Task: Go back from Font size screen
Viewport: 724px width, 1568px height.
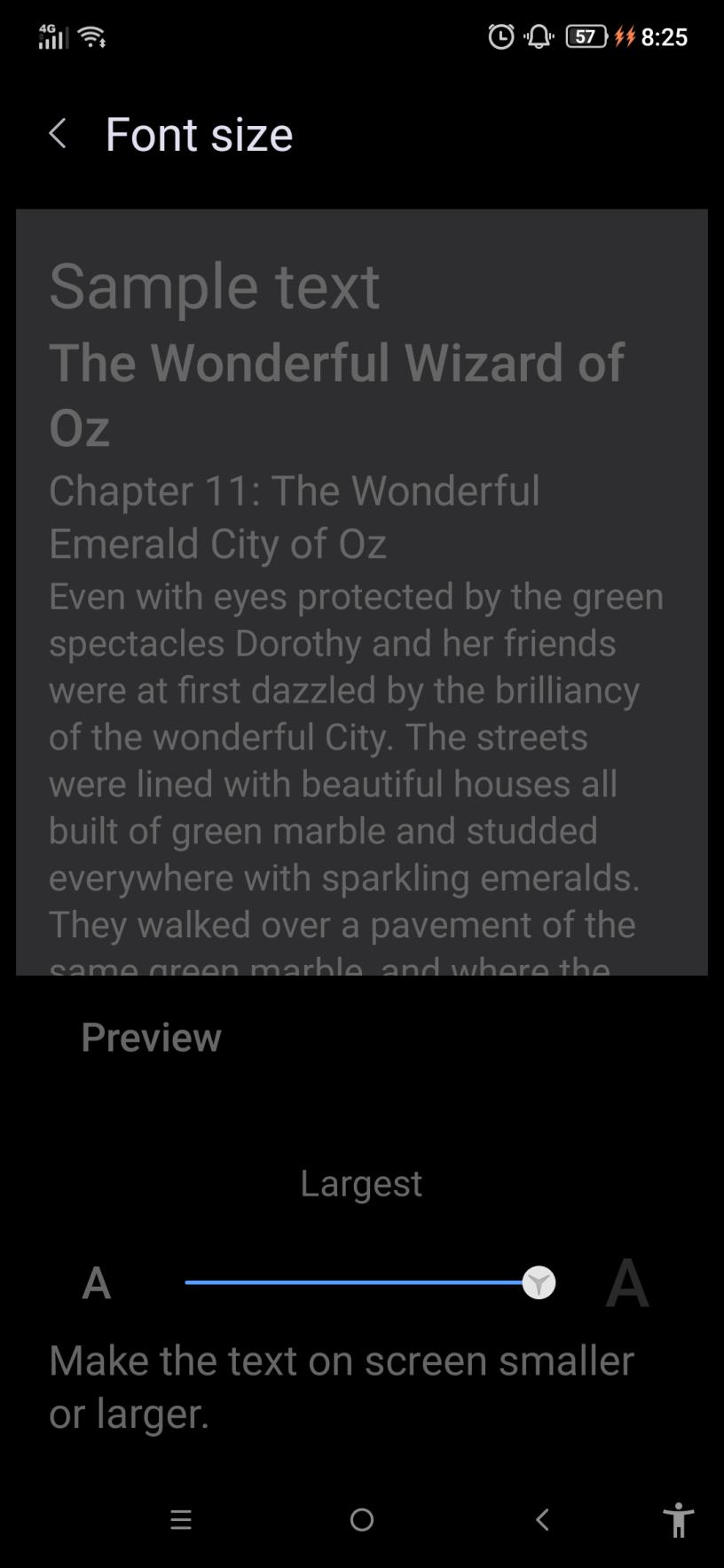Action: click(58, 134)
